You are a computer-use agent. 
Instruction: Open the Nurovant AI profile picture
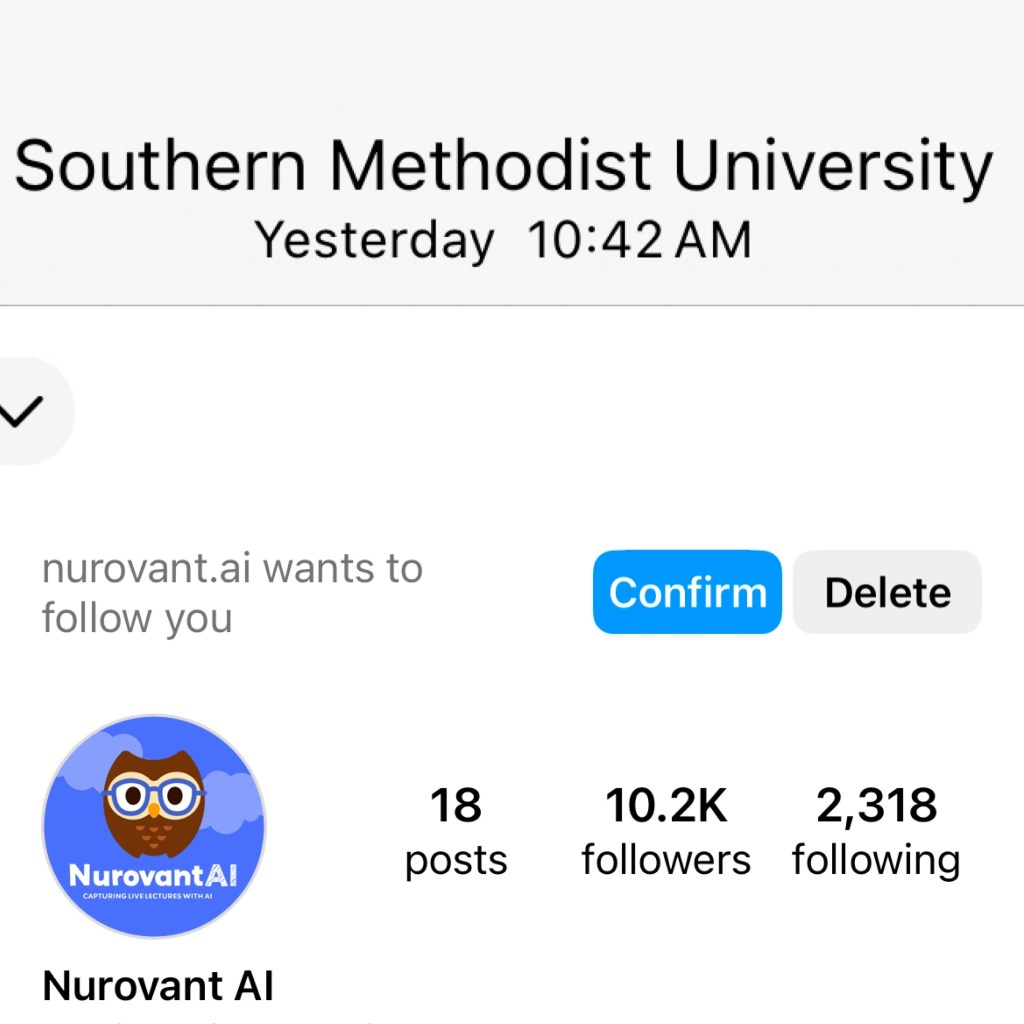(154, 826)
